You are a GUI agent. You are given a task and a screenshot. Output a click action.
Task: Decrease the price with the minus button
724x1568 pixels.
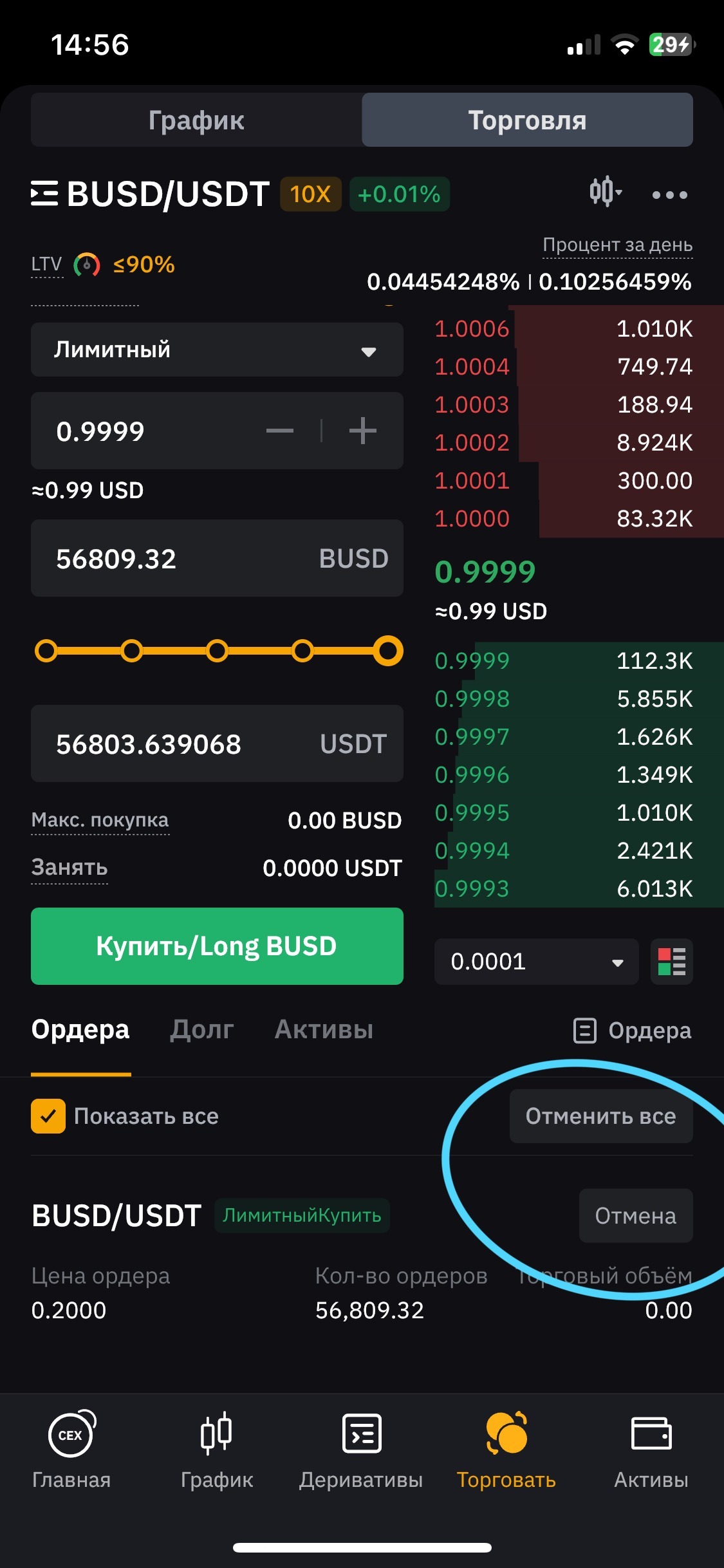[x=280, y=431]
